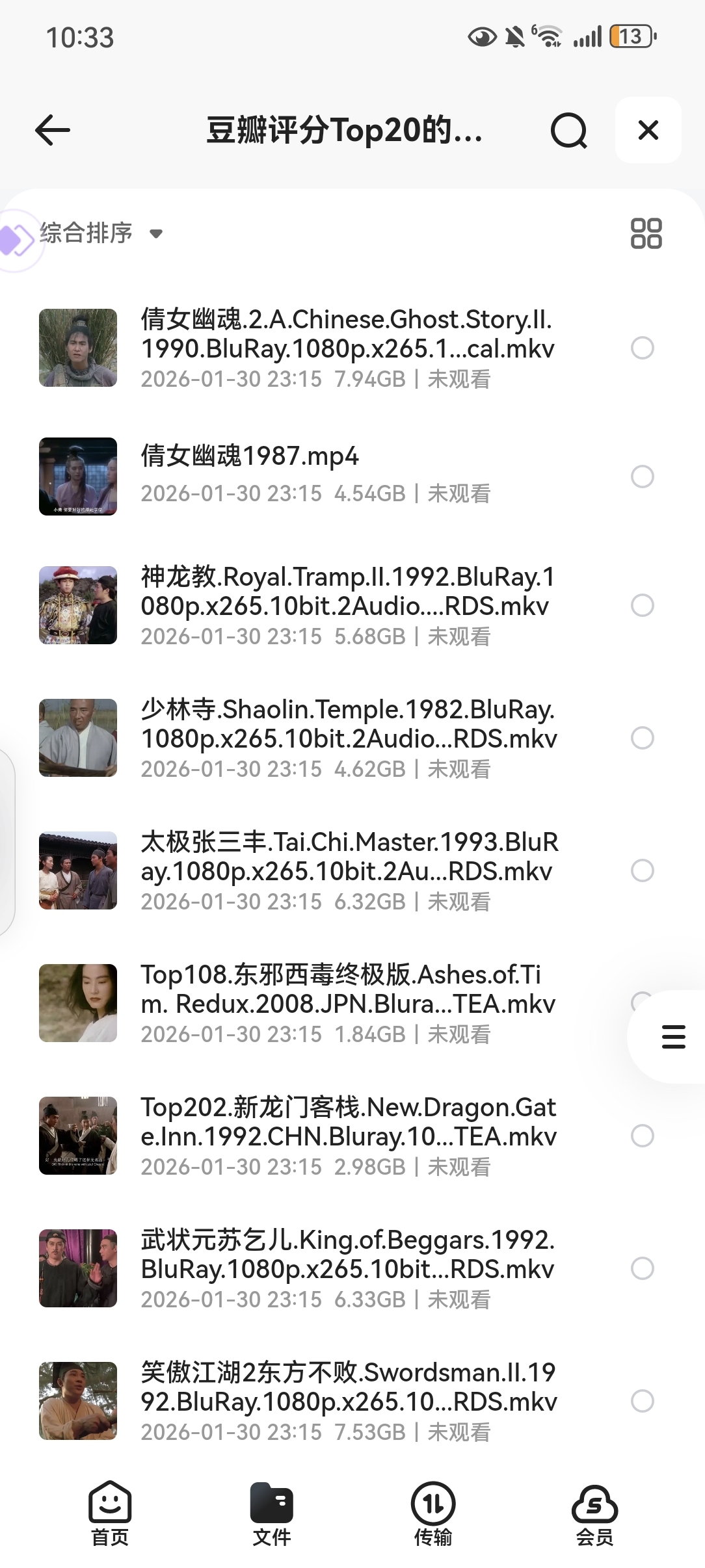Switch to grid view layout
The image size is (705, 1568).
click(646, 233)
